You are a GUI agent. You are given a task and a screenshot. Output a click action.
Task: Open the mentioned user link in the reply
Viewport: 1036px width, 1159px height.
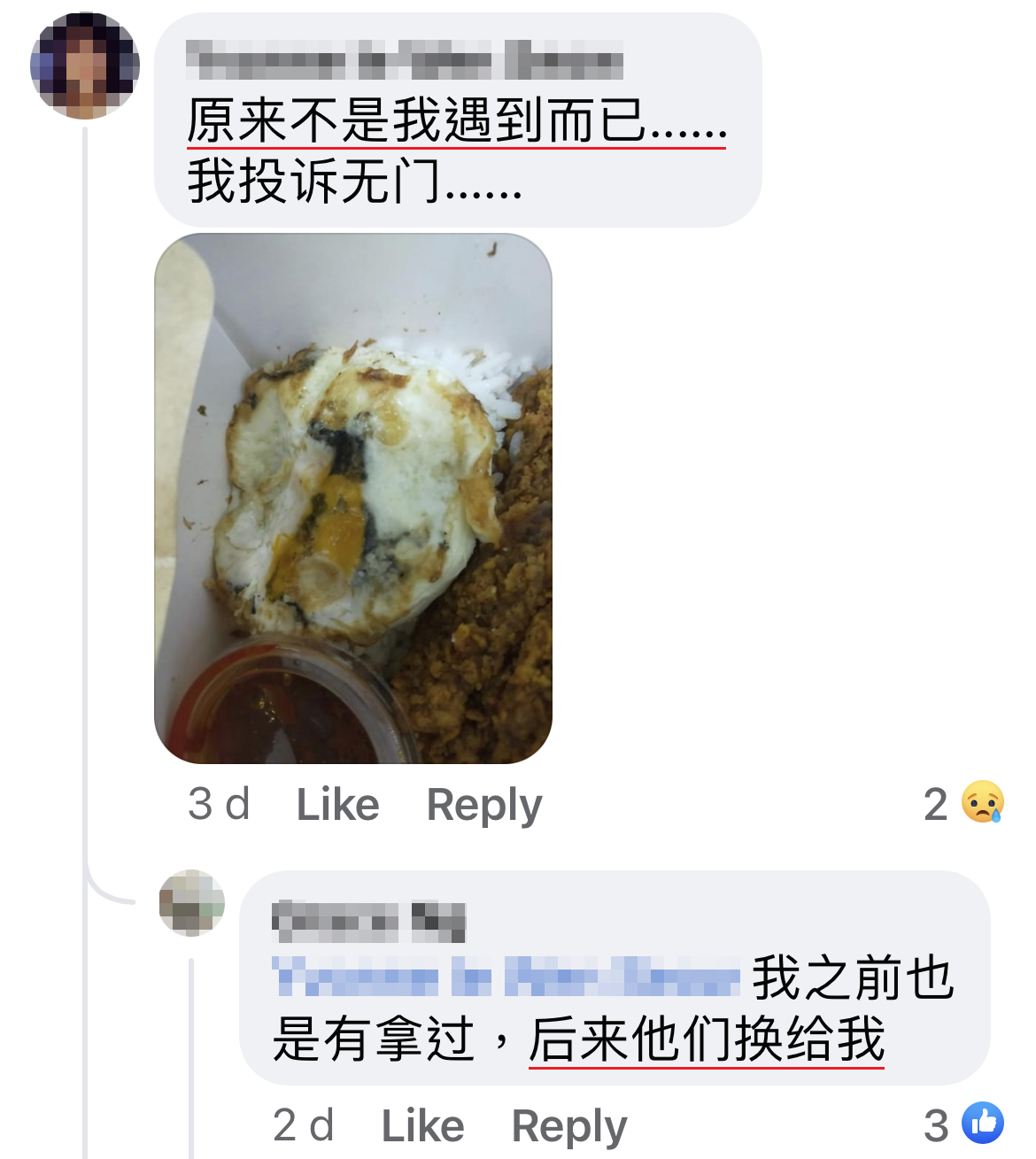tap(505, 977)
